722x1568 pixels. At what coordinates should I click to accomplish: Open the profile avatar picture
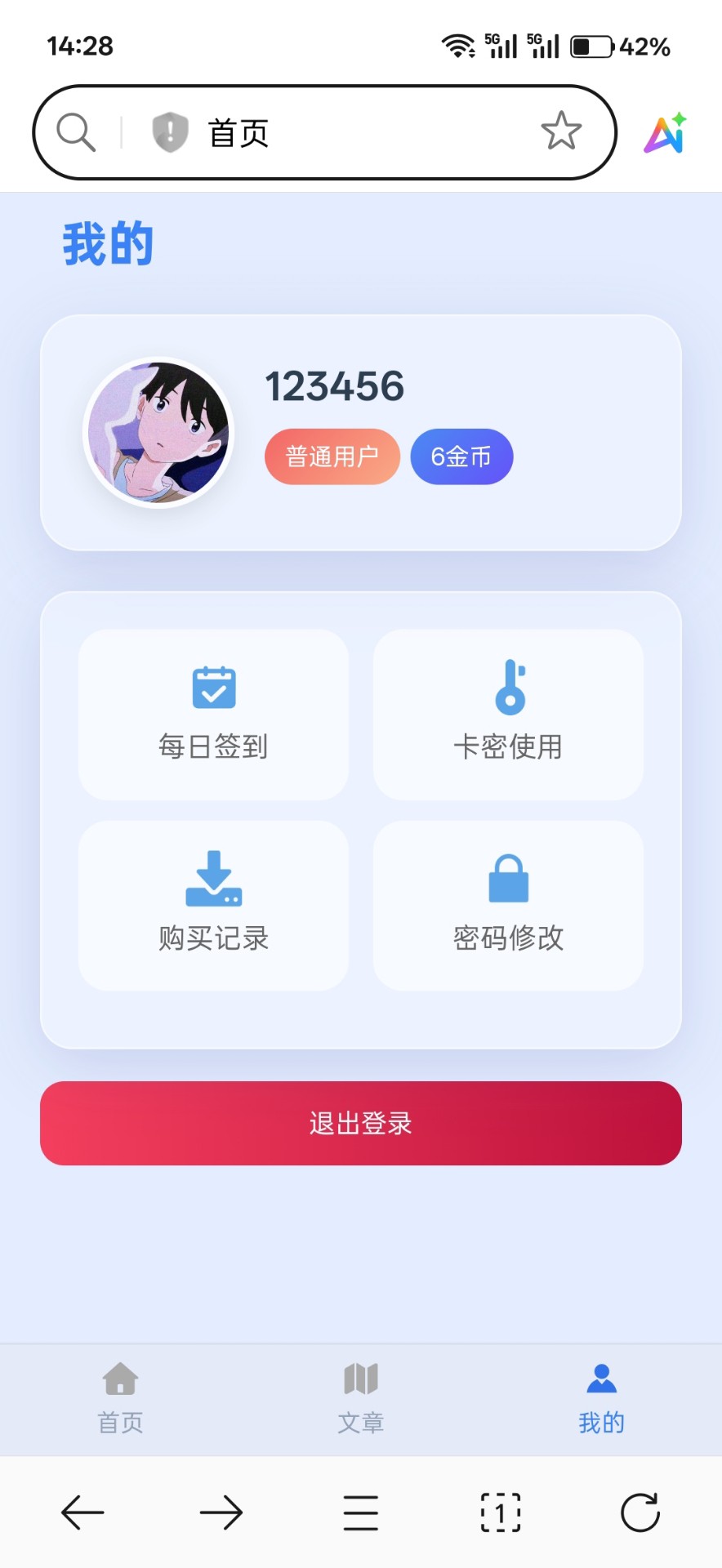tap(158, 433)
